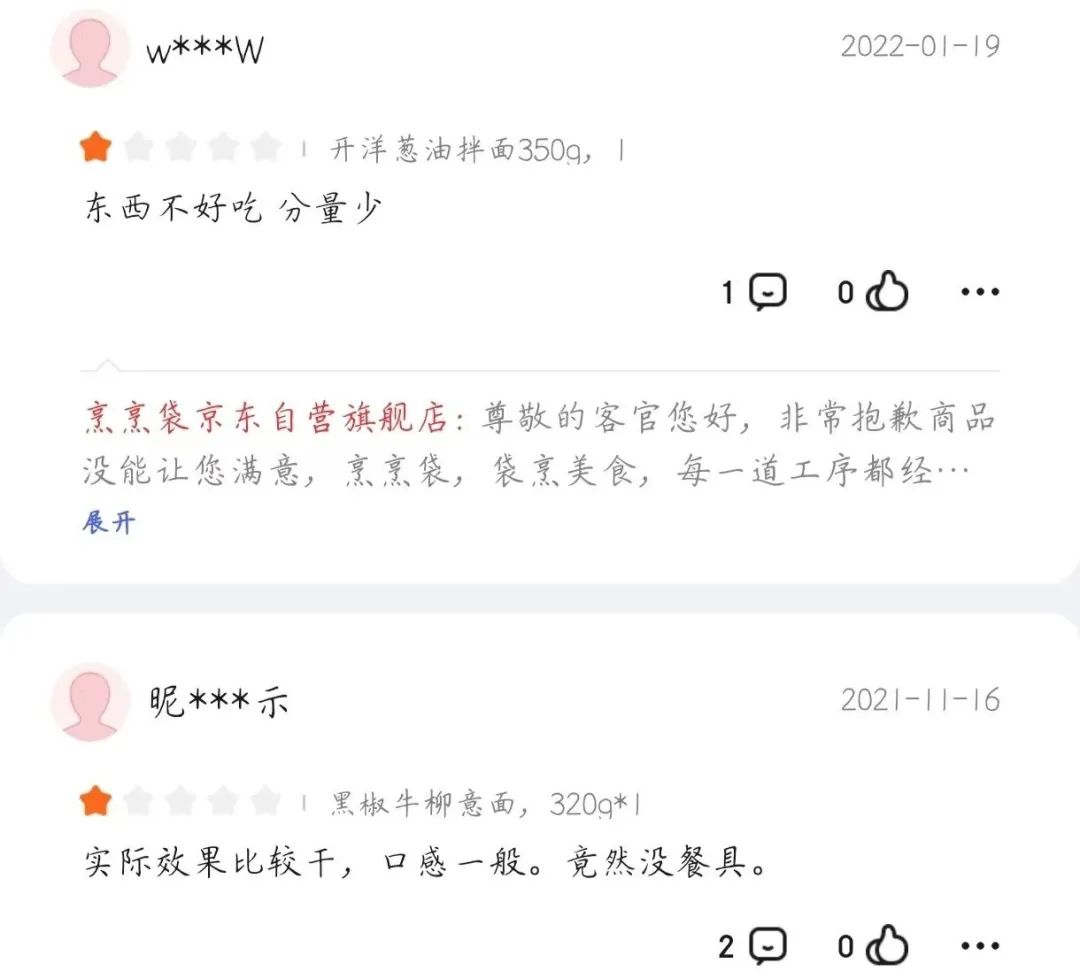Open w***W's profile avatar
Screen dimensions: 1080x979
(91, 48)
